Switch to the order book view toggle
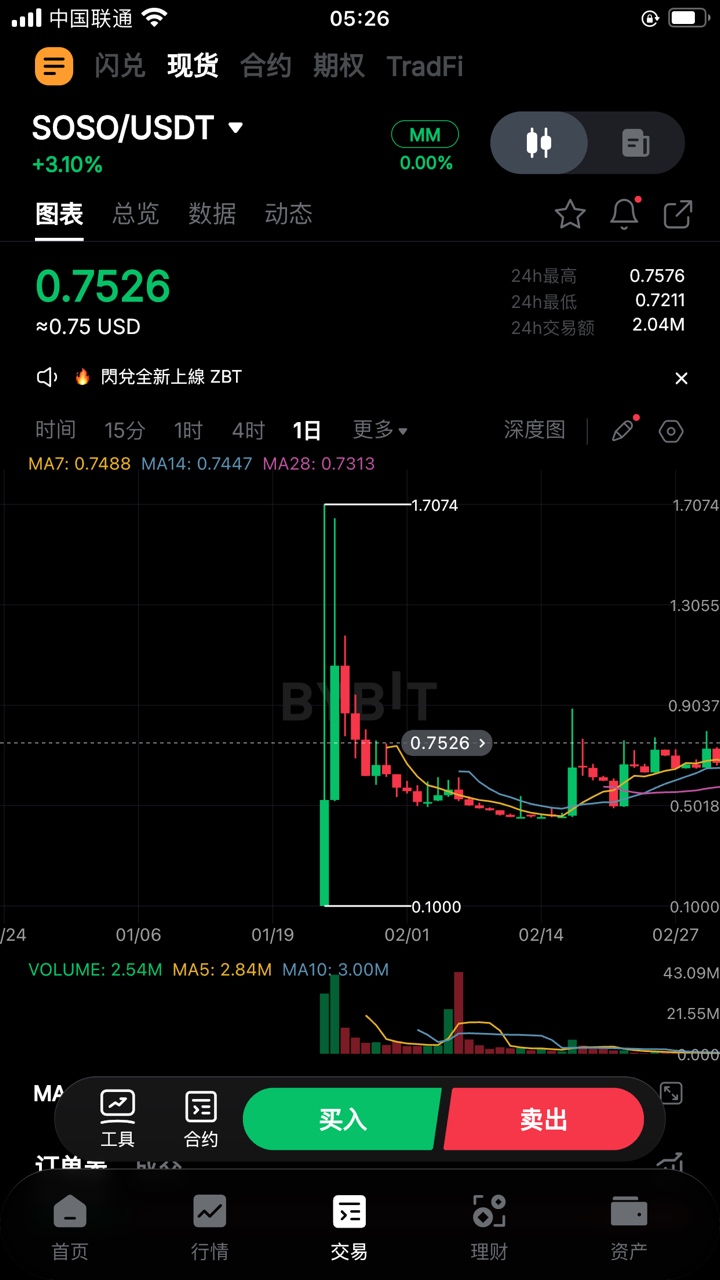This screenshot has width=720, height=1280. tap(636, 143)
